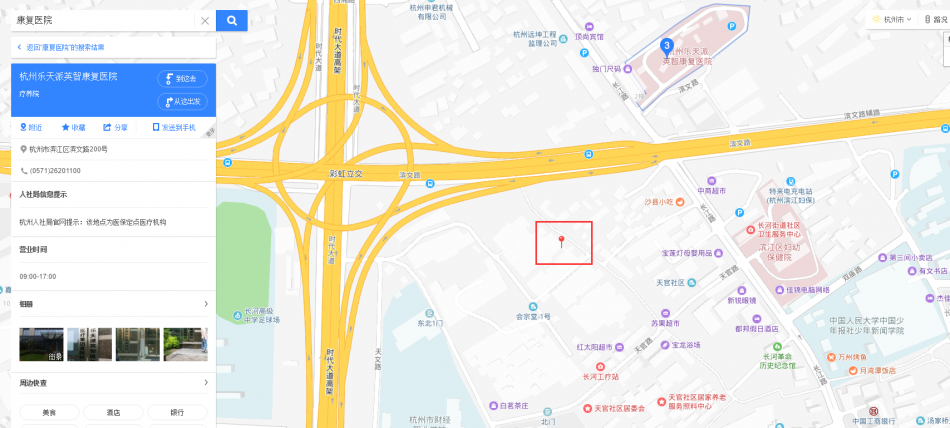Start a route with 从这出发

pos(182,101)
